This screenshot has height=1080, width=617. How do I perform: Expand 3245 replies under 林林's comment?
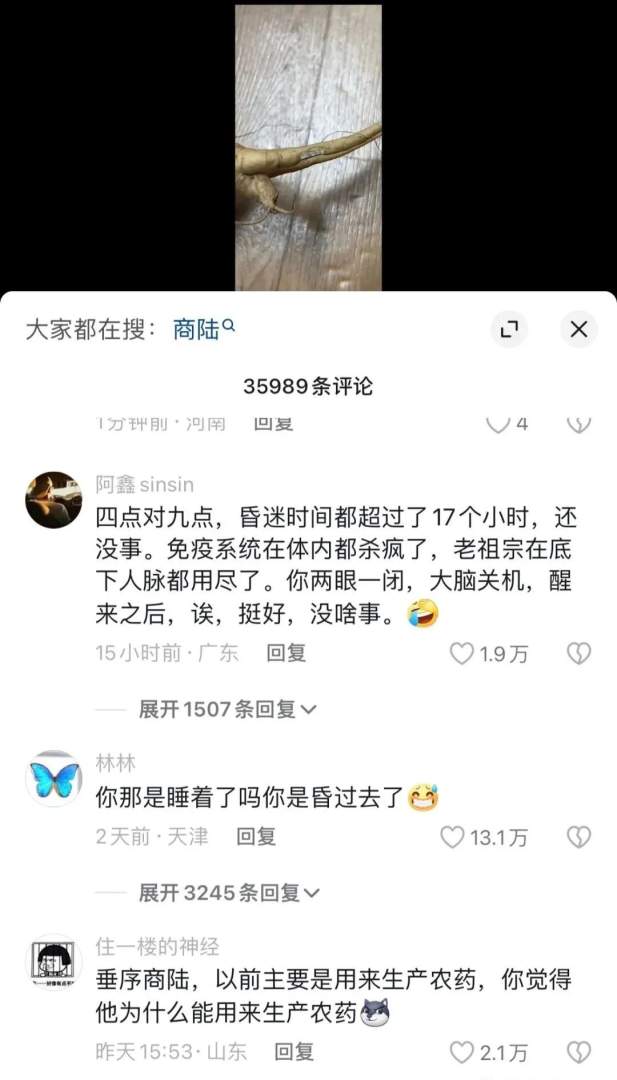(x=227, y=891)
